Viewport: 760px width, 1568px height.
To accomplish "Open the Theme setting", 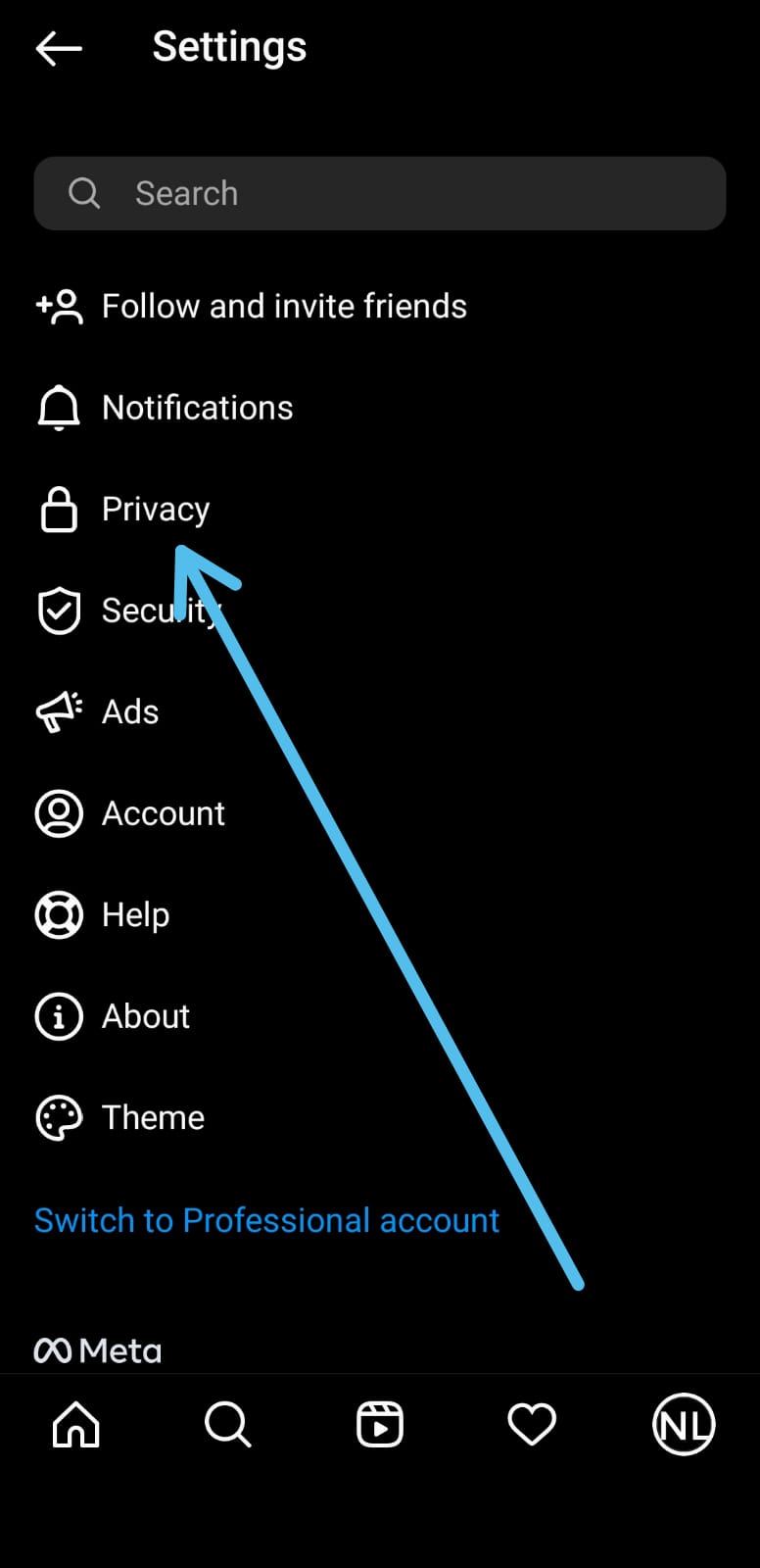I will 380,1117.
